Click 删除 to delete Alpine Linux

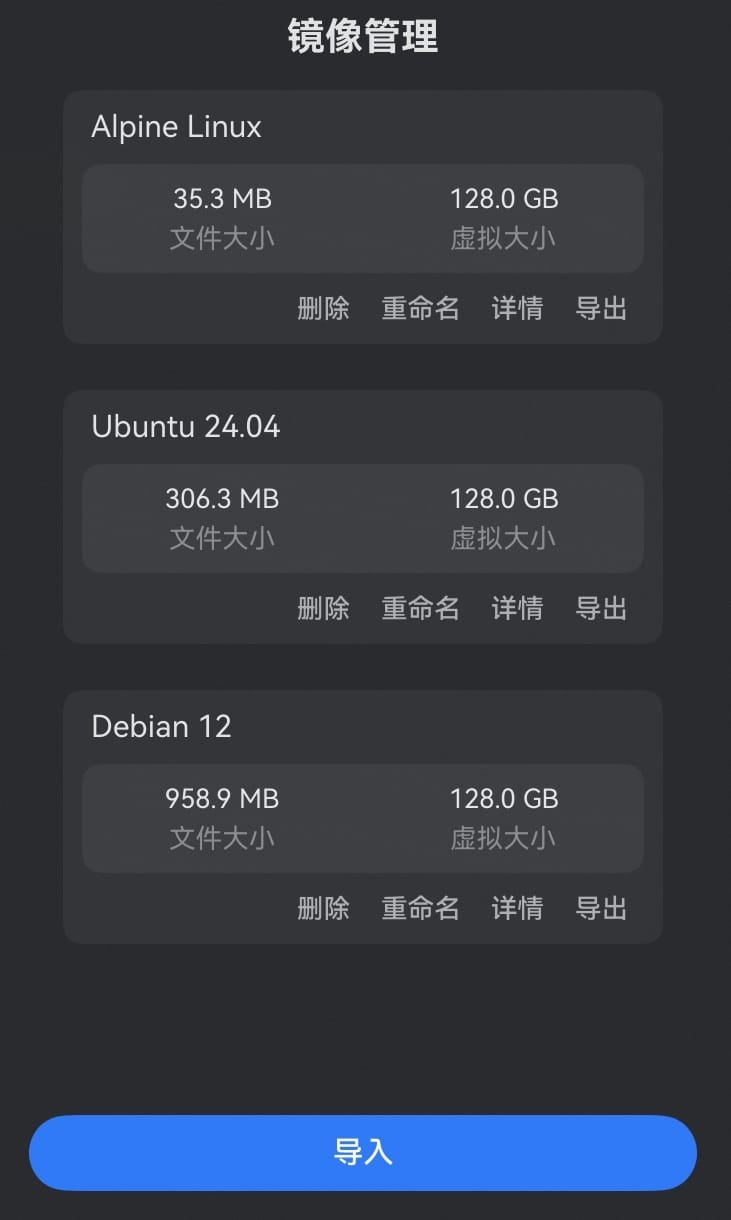[323, 308]
